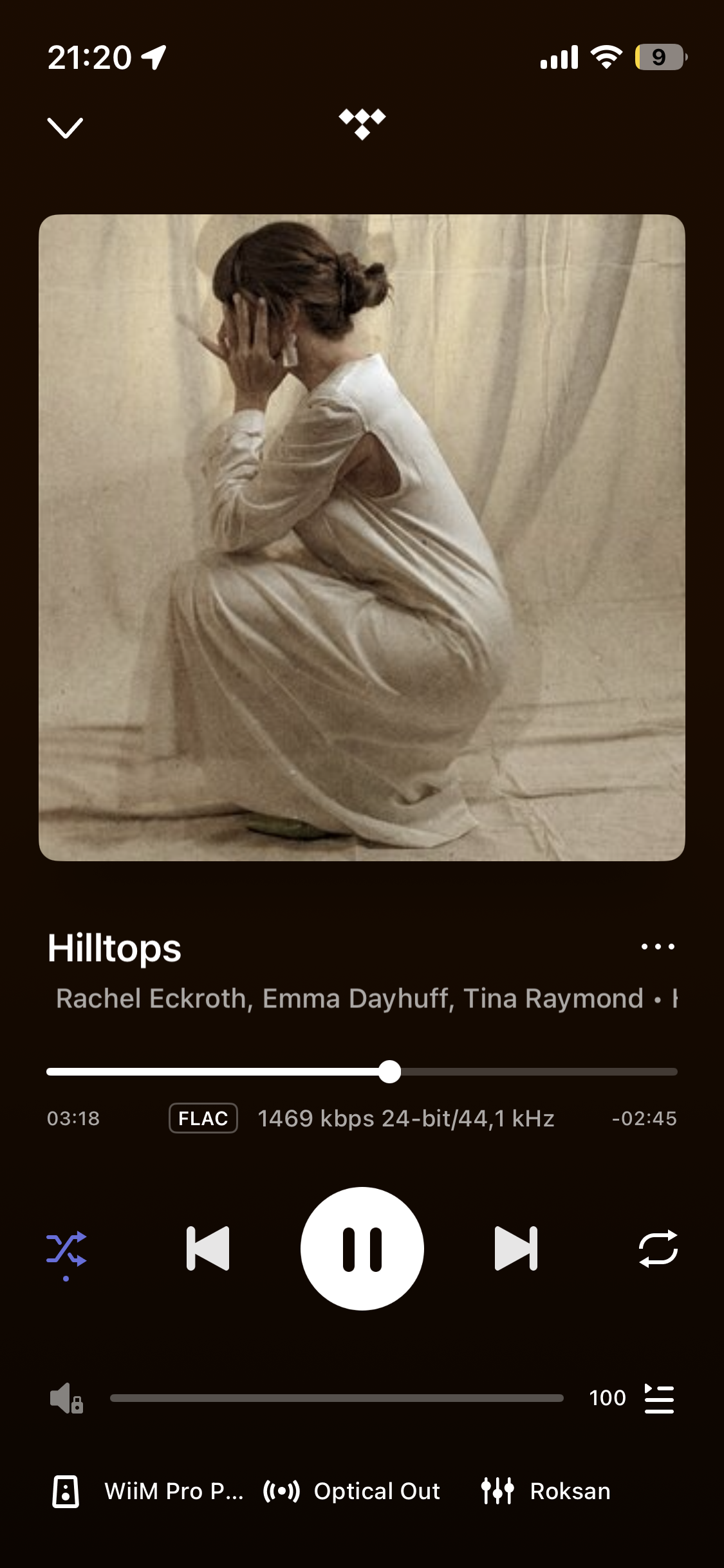Screen dimensions: 724x1568
Task: Skip to the next track
Action: click(x=516, y=1249)
